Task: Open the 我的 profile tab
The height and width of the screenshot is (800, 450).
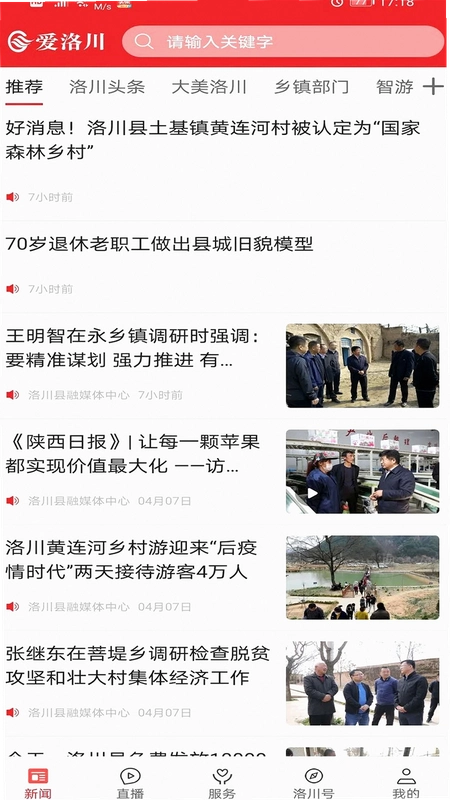Action: pos(406,783)
